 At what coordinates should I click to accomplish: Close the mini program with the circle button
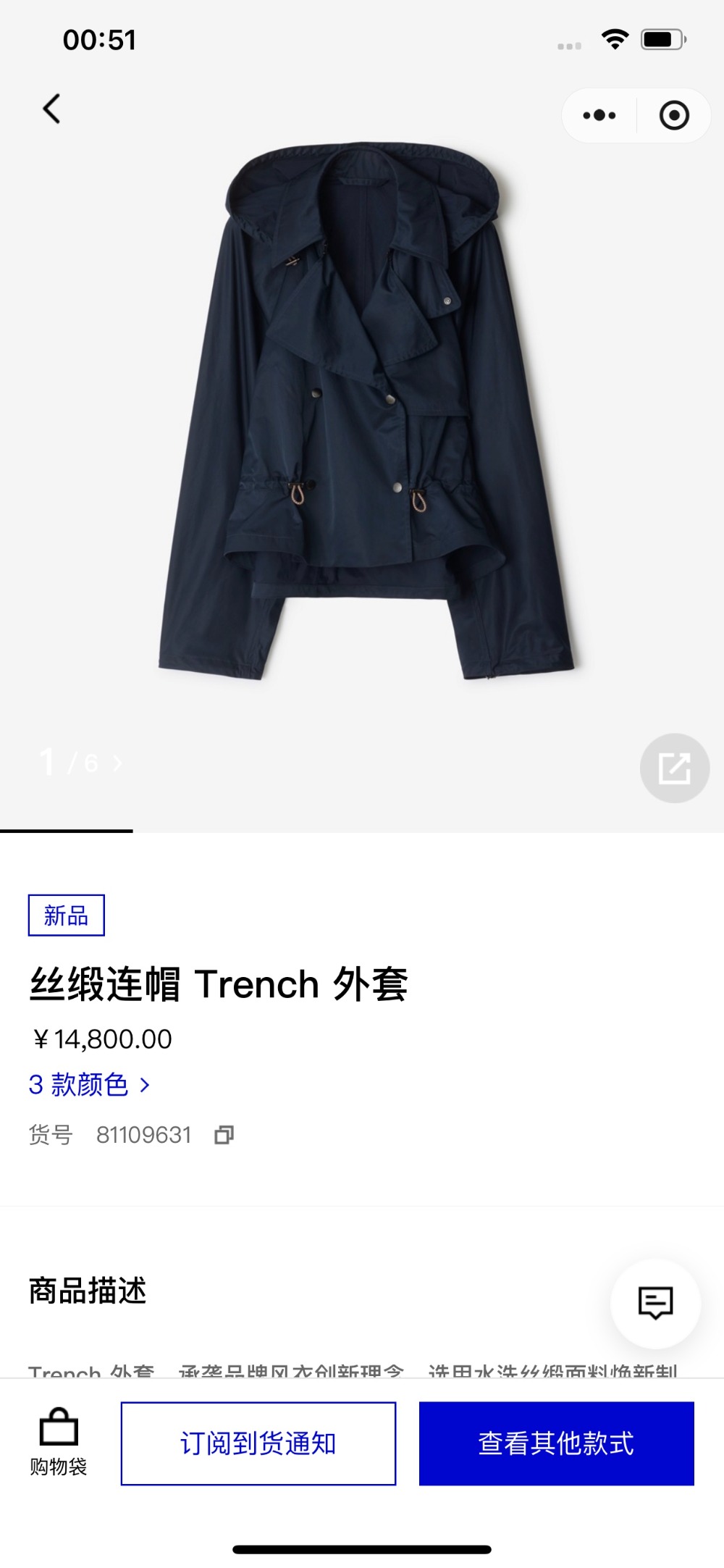[x=674, y=115]
